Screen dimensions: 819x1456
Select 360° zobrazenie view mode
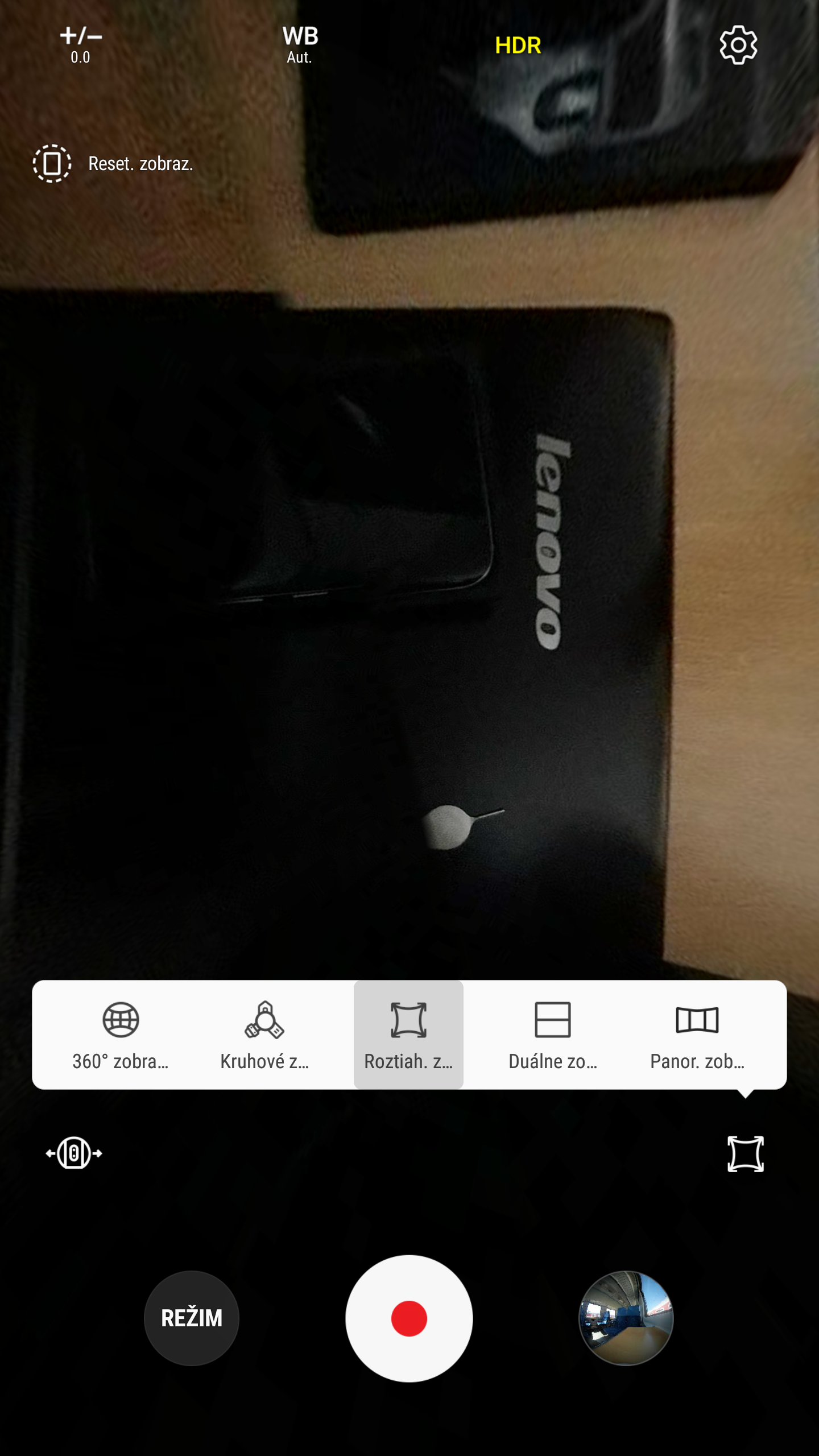coord(121,1035)
